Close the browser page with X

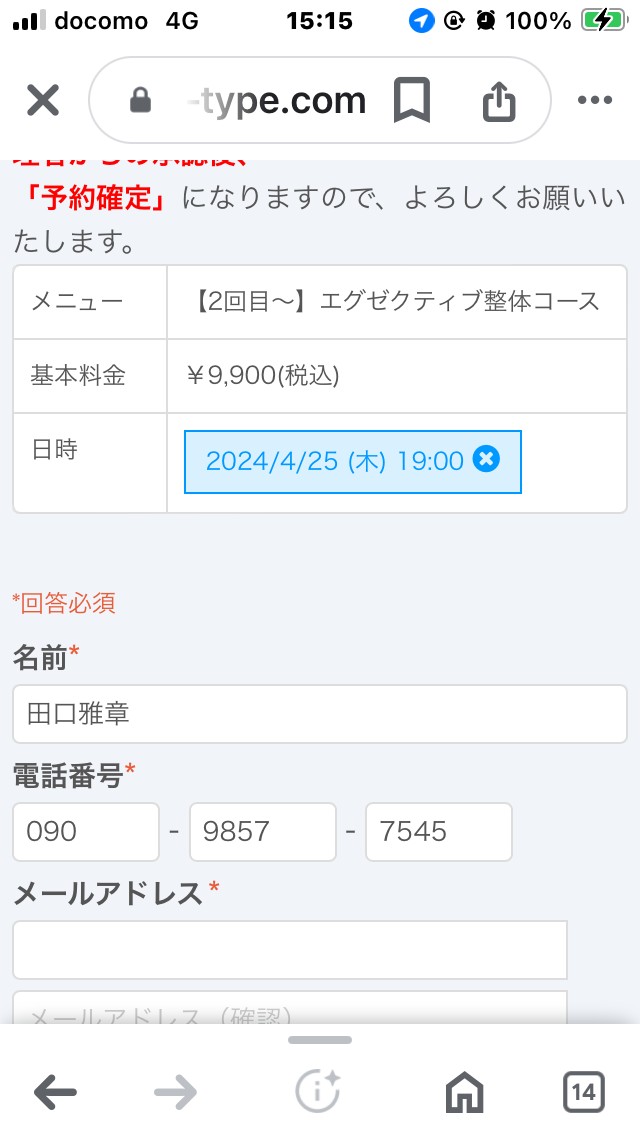(43, 100)
